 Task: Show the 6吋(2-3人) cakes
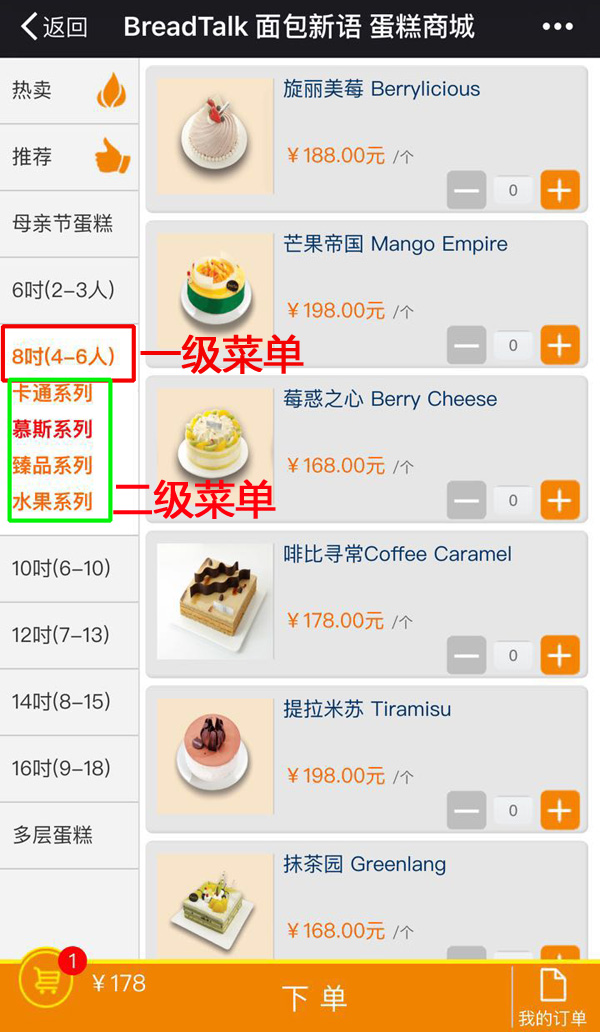(x=64, y=290)
